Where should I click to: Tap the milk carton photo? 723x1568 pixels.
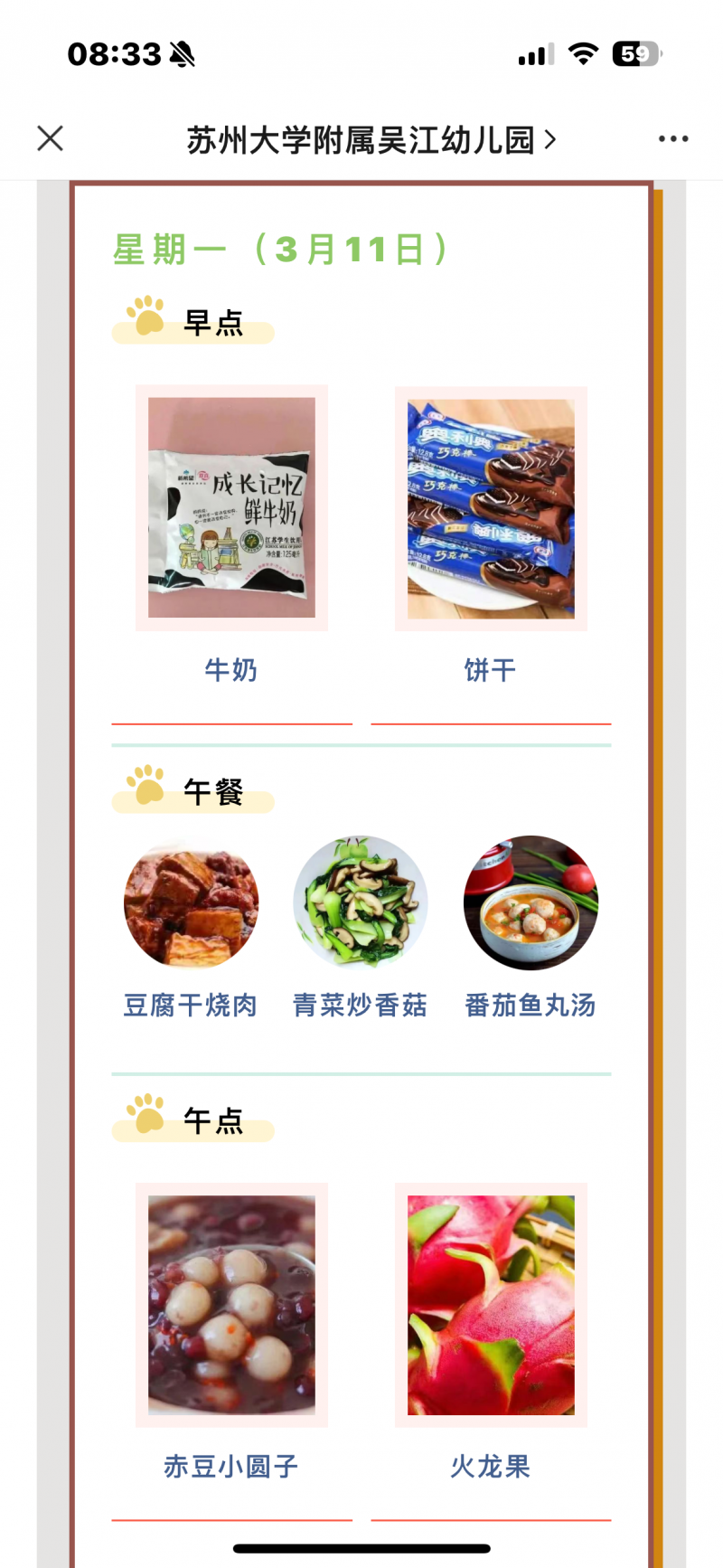click(x=230, y=507)
